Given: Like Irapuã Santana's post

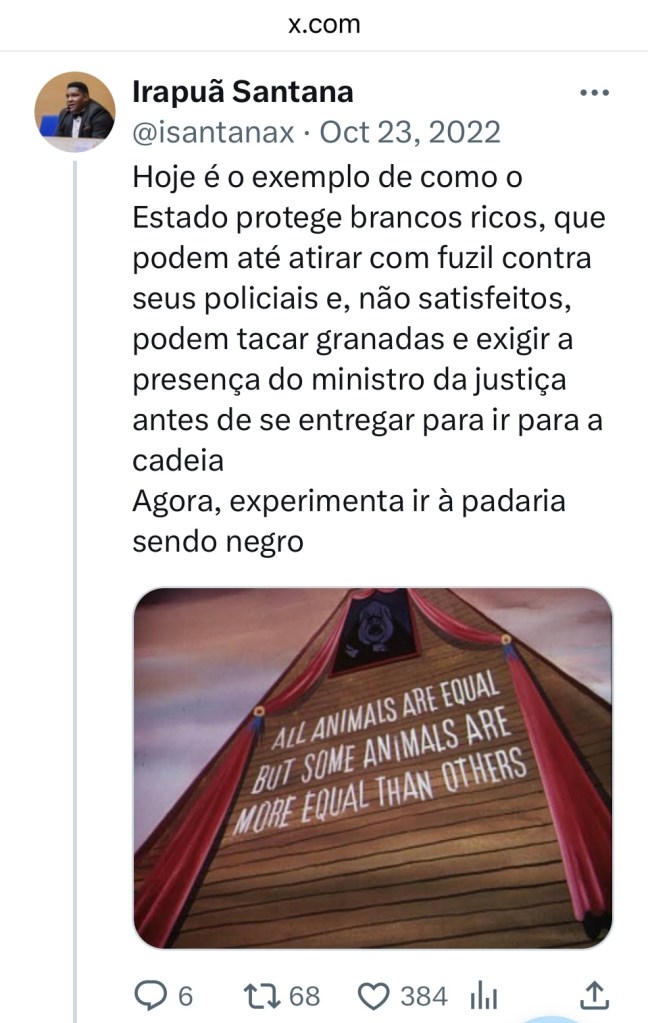Looking at the screenshot, I should coord(373,995).
